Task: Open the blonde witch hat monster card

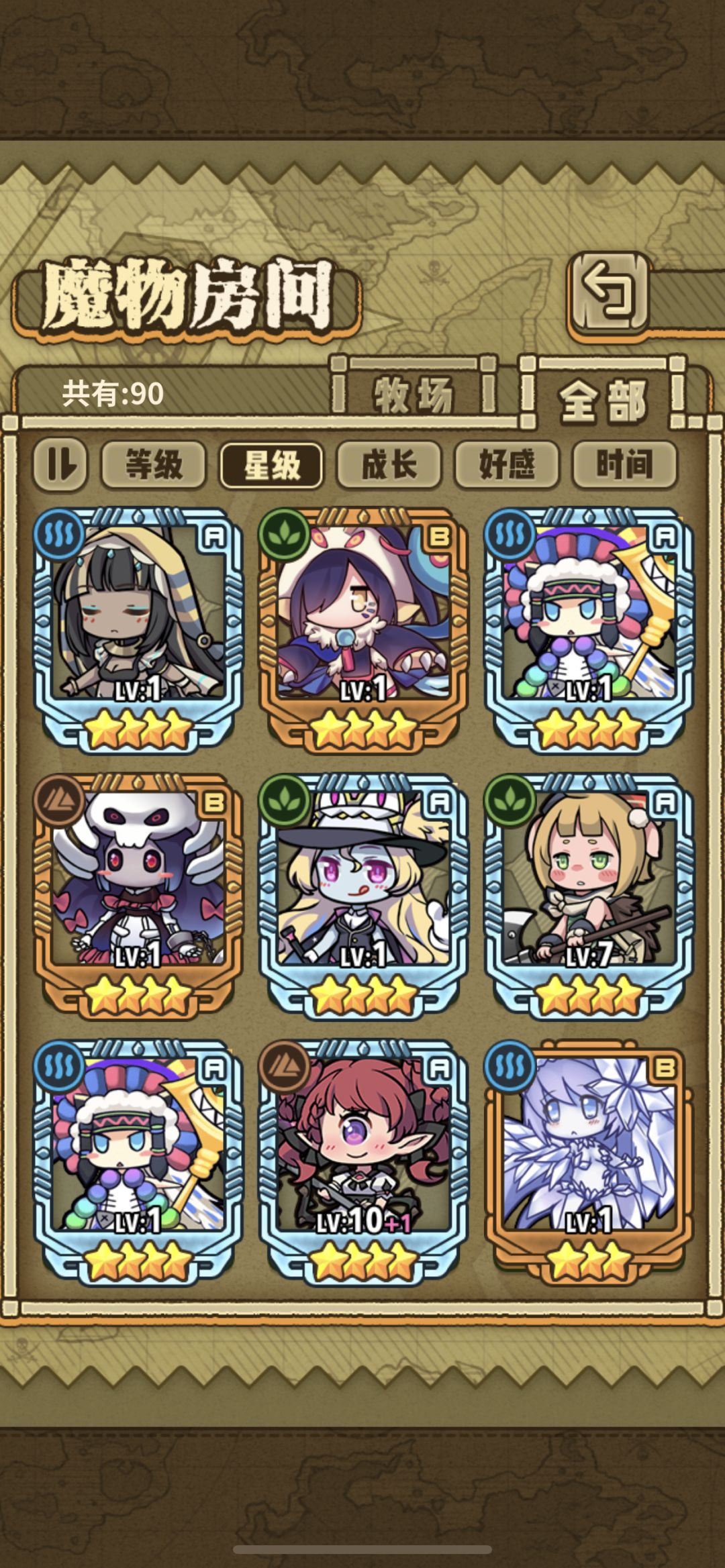Action: click(363, 895)
